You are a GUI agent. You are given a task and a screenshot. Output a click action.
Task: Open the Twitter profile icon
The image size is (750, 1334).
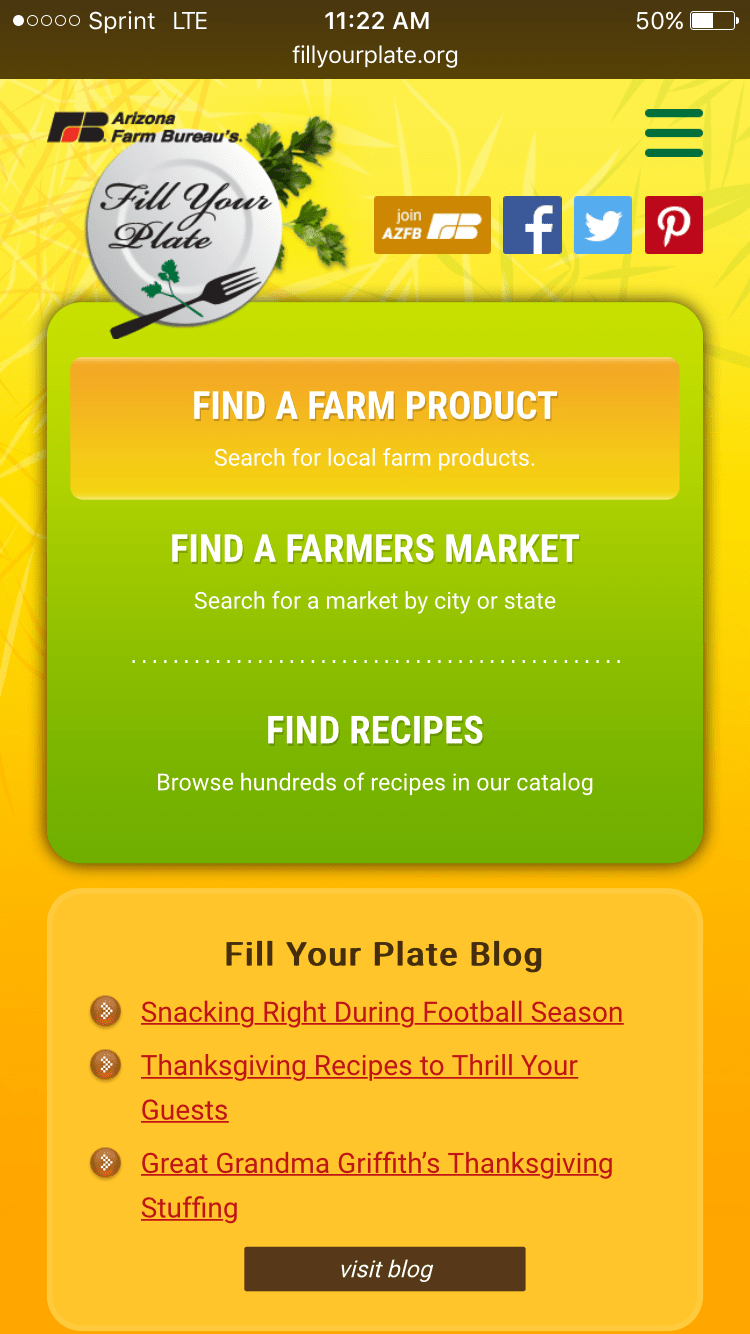tap(602, 224)
